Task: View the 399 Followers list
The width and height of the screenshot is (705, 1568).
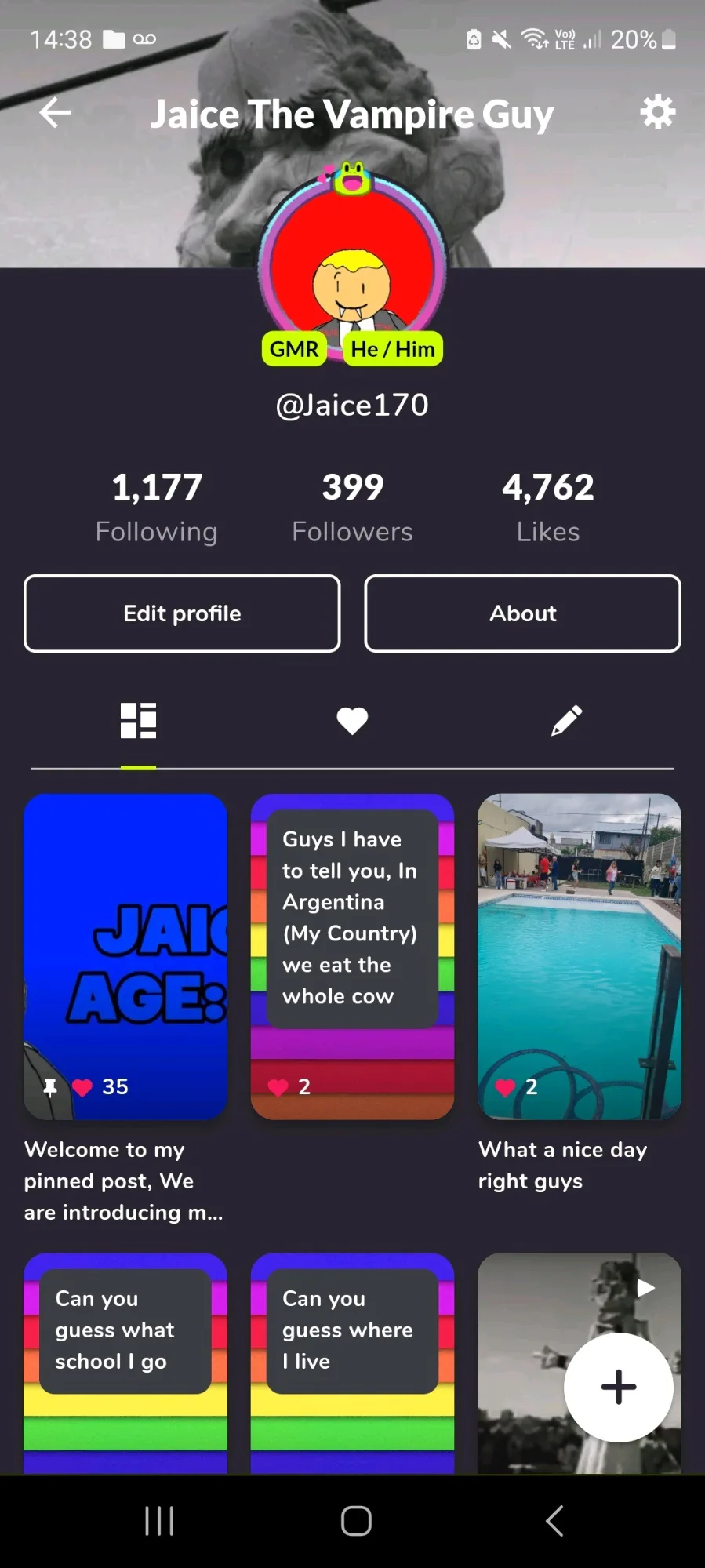Action: (352, 507)
